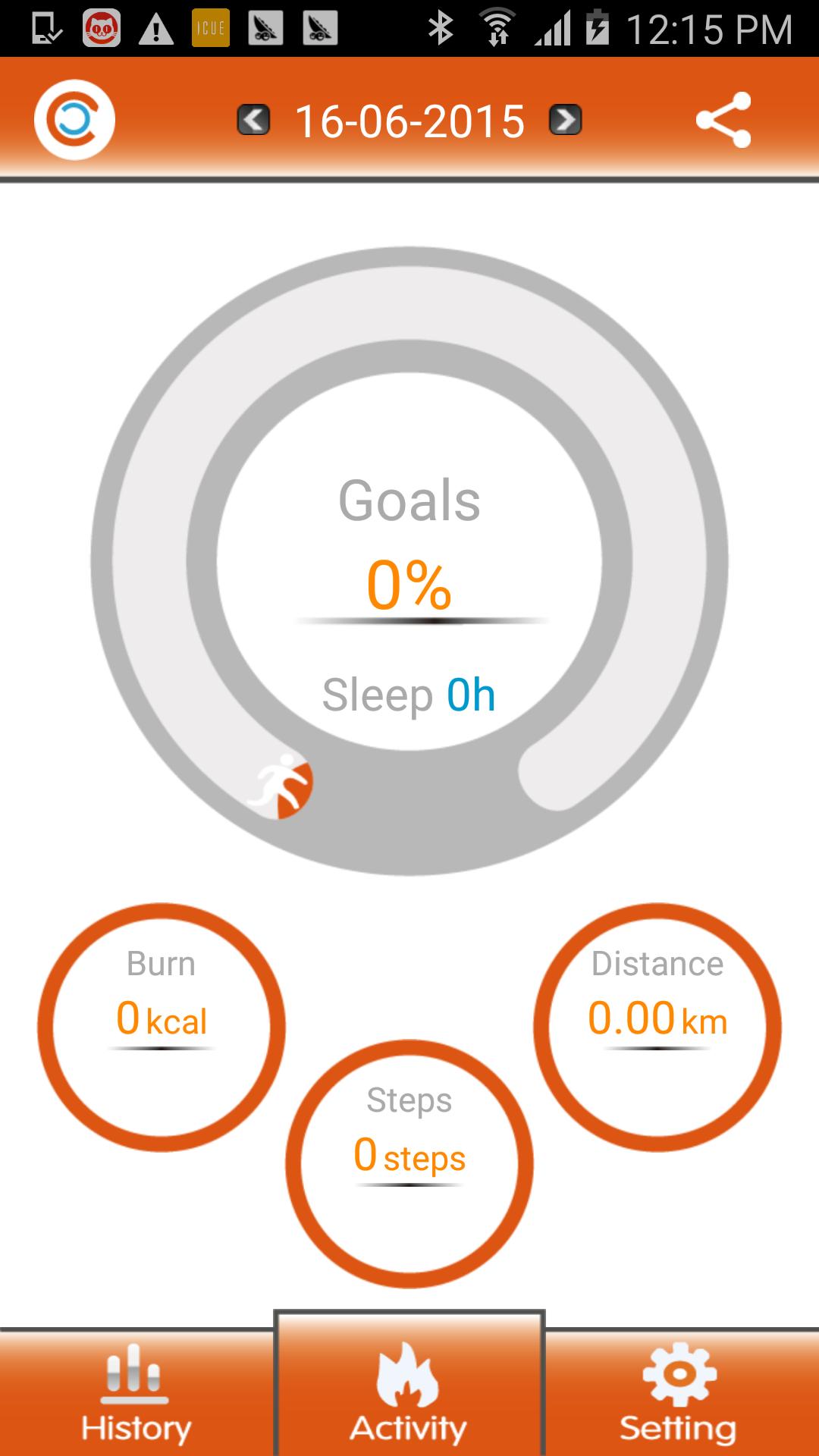Screen dimensions: 819x1456
Task: Switch to the History tab
Action: 136,1394
